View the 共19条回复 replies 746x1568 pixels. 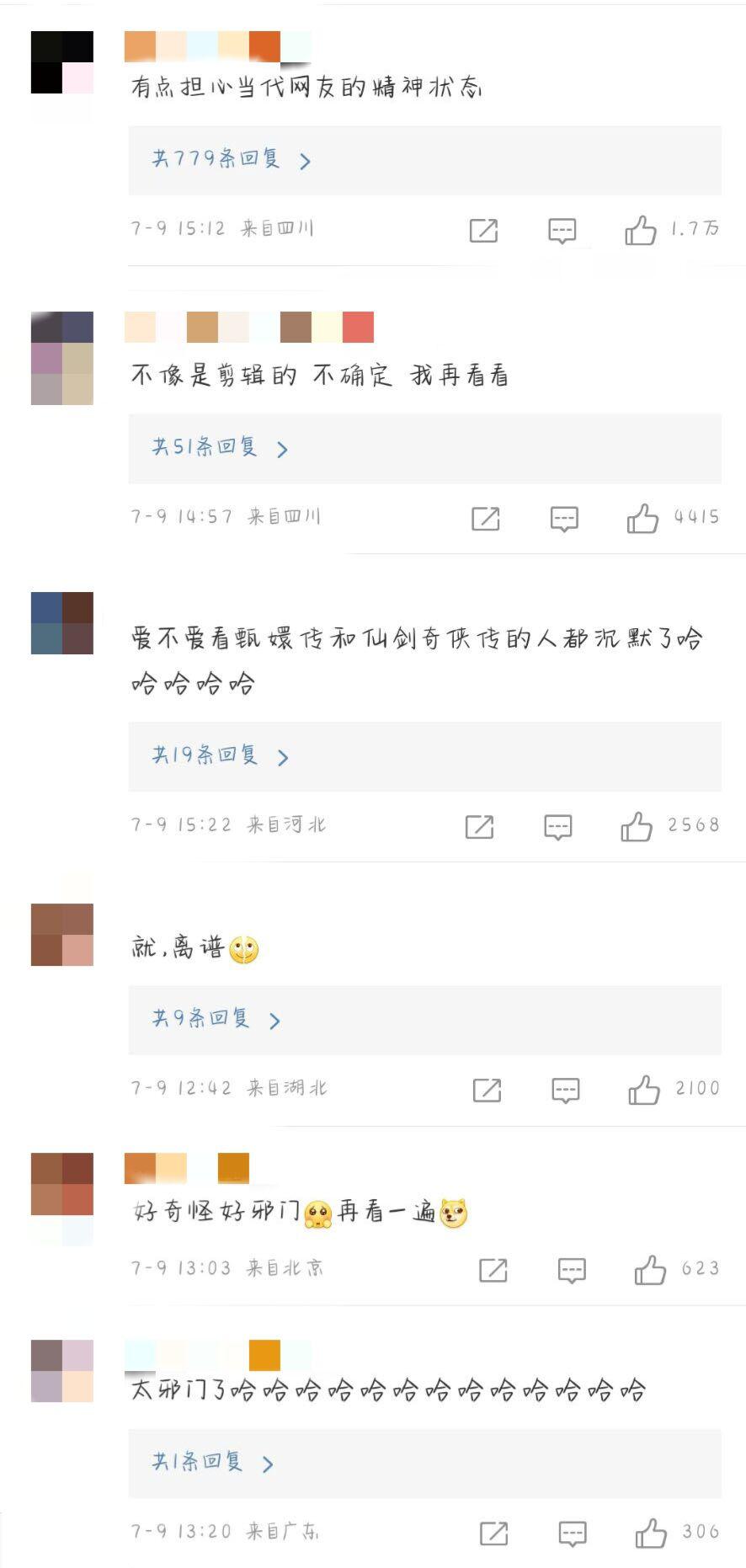[220, 756]
